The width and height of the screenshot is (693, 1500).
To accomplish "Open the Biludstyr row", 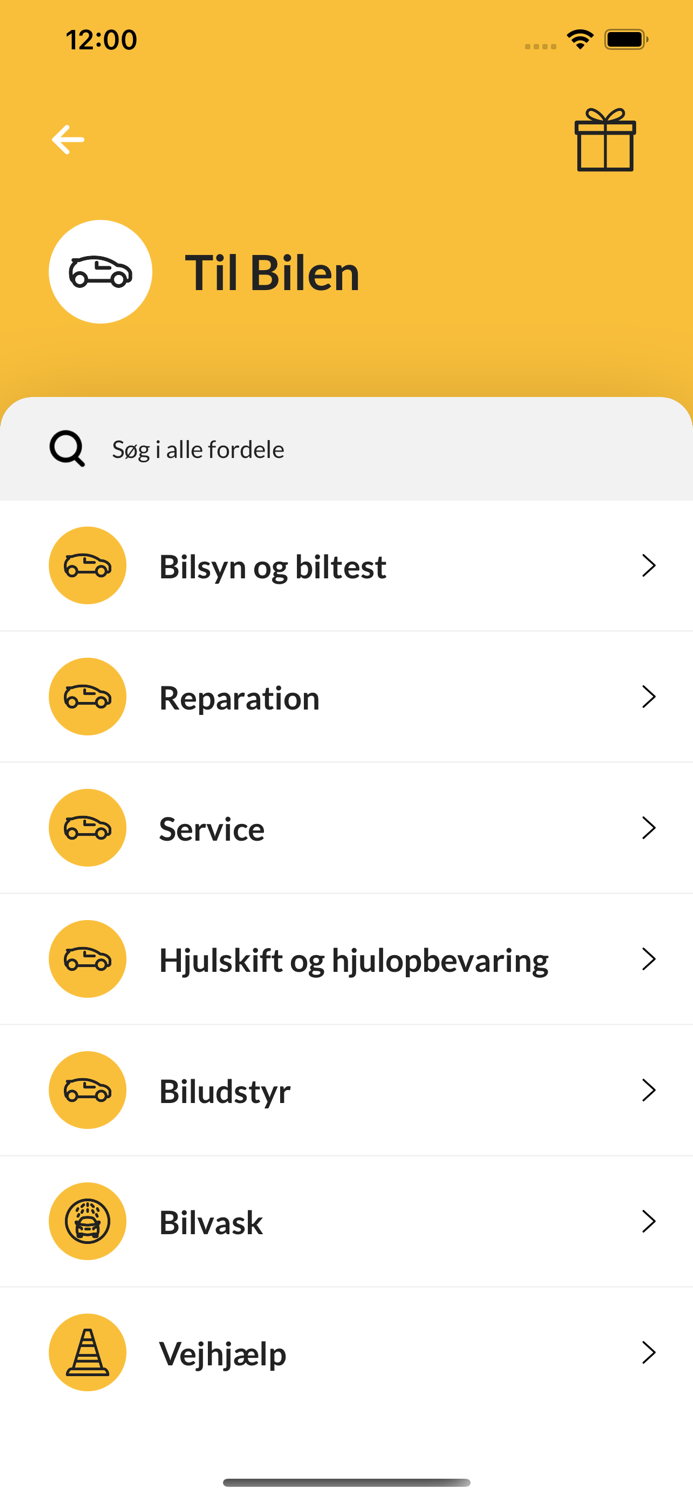I will (x=346, y=1090).
